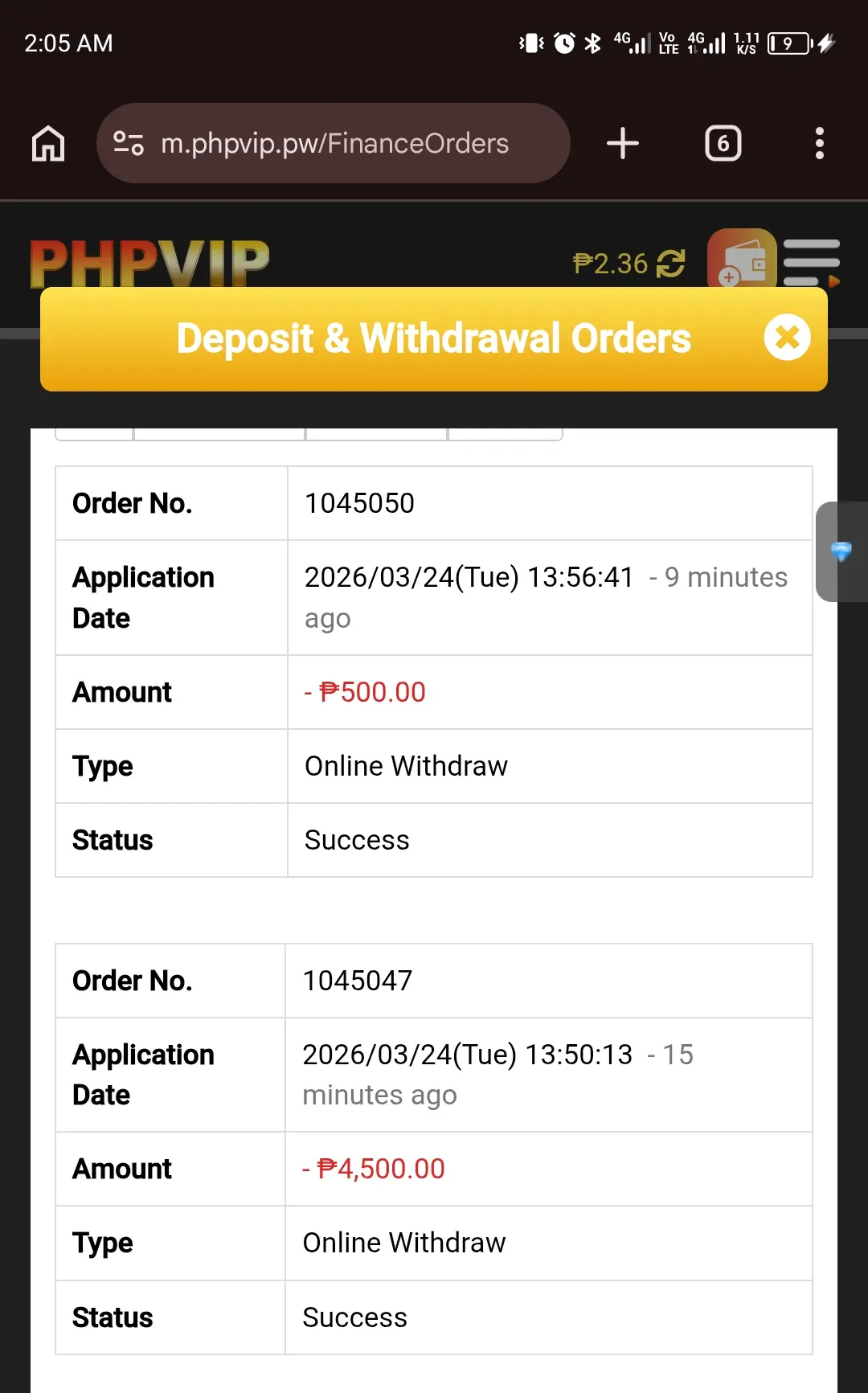The height and width of the screenshot is (1393, 868).
Task: Open a new browser tab
Action: click(622, 144)
